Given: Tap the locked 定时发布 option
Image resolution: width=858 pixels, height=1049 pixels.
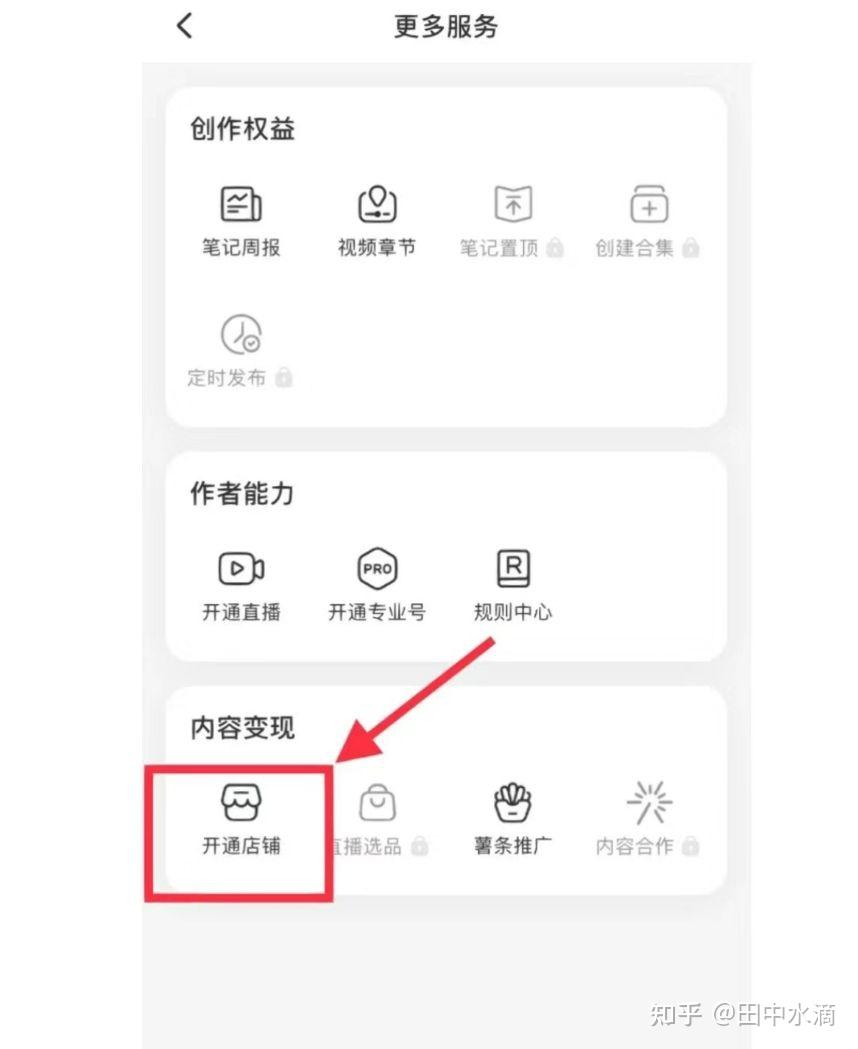Looking at the screenshot, I should point(241,350).
